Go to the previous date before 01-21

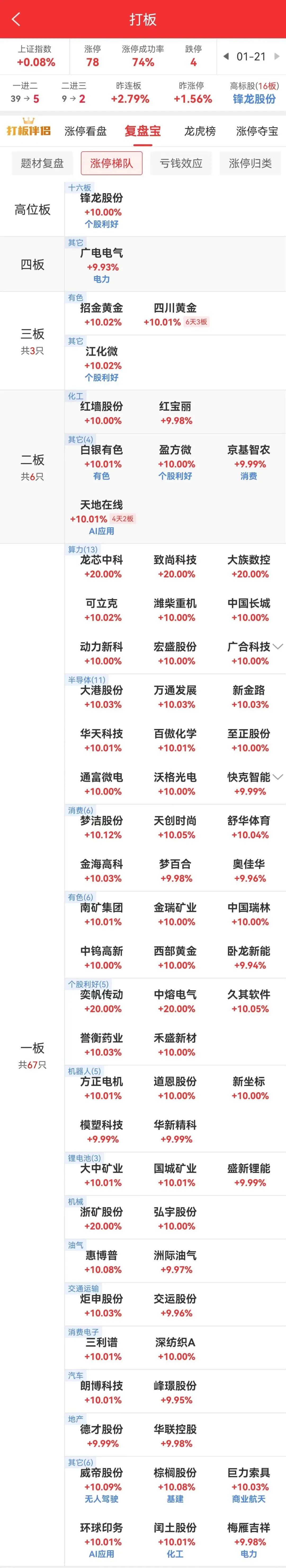pos(226,57)
